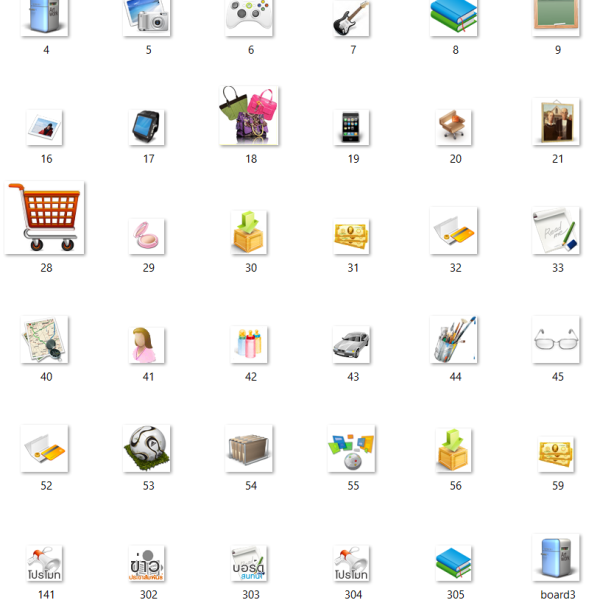This screenshot has height=600, width=600.
Task: Open the wooden crate file 54
Action: 250,448
